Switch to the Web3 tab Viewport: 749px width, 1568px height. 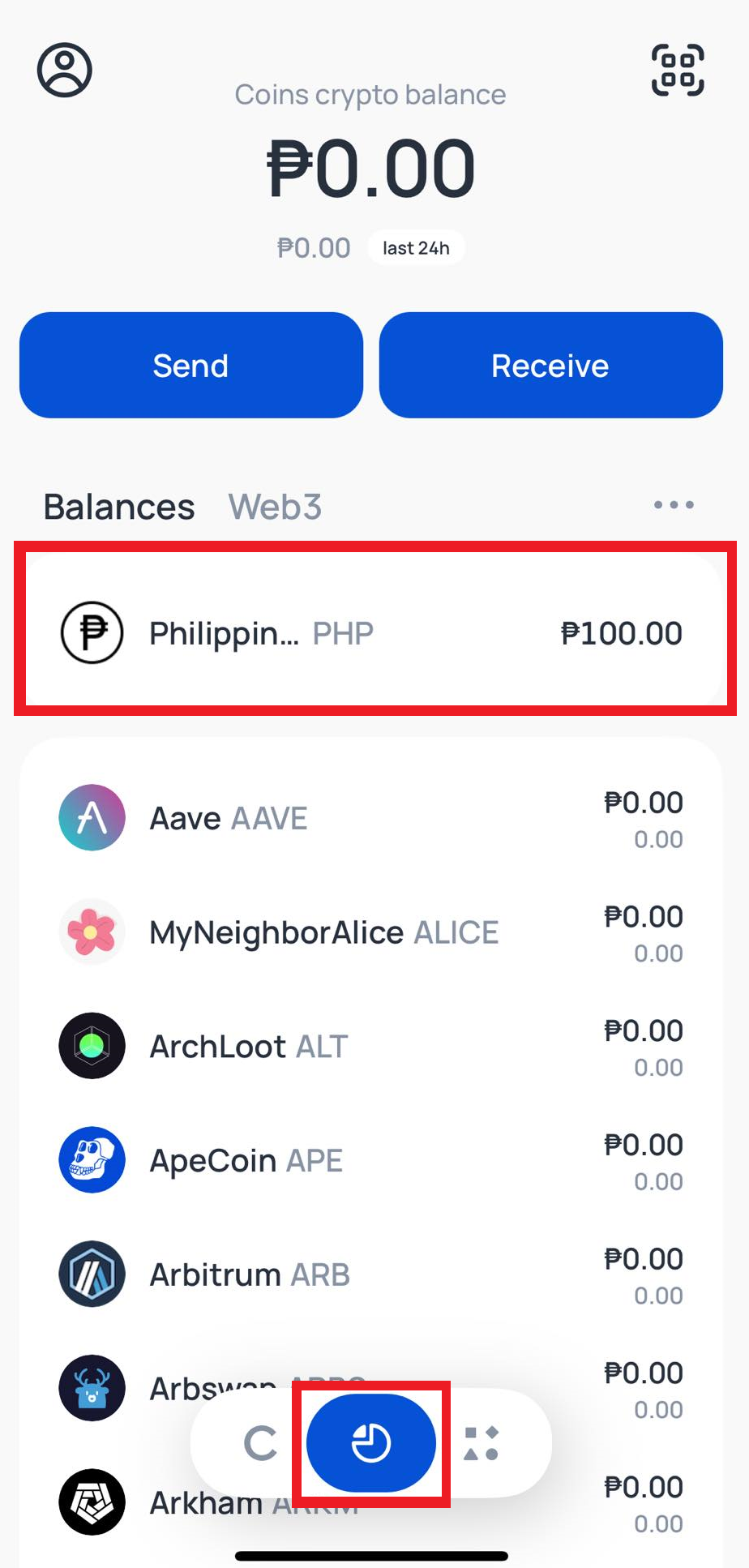coord(275,506)
